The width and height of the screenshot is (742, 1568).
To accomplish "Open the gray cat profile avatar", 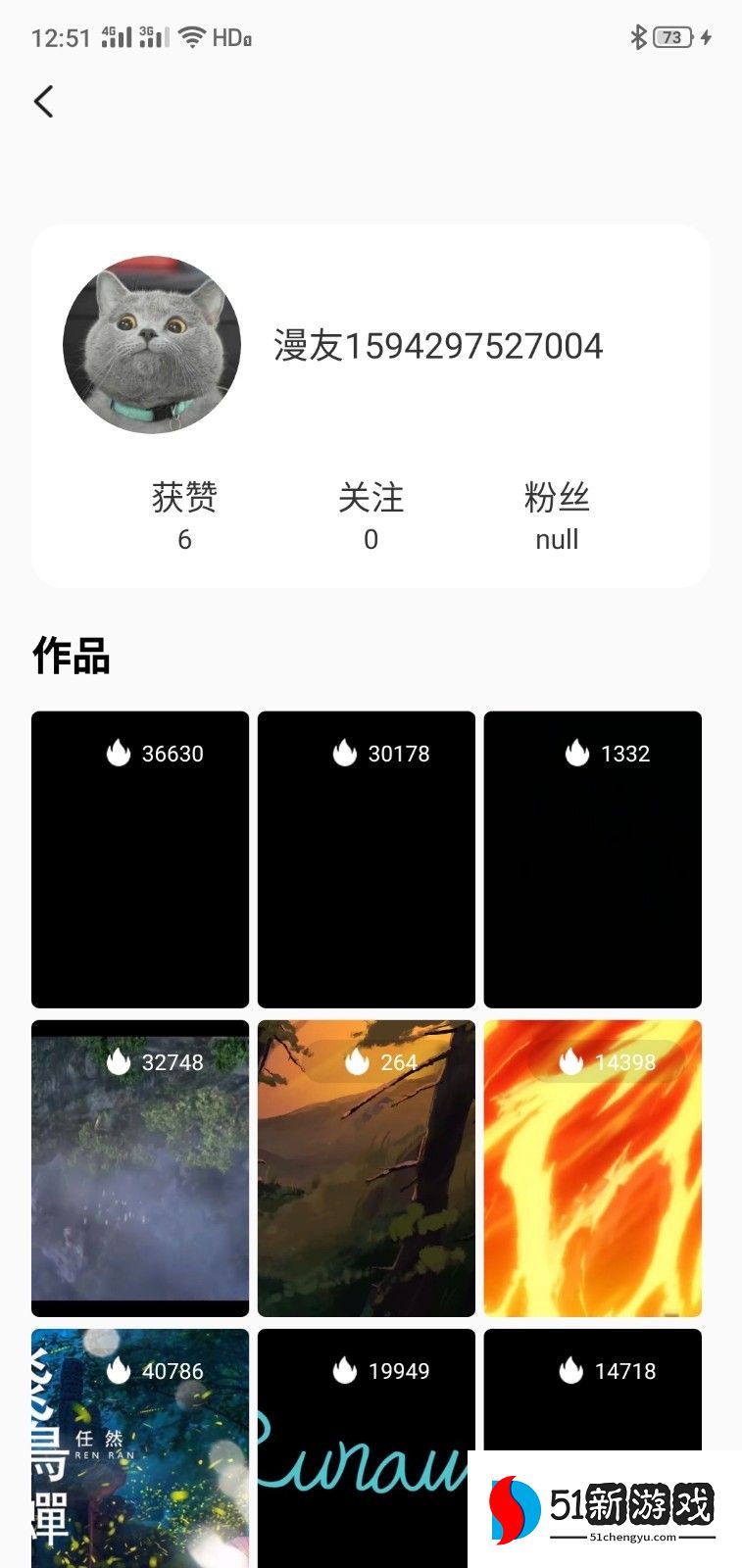I will pos(152,345).
